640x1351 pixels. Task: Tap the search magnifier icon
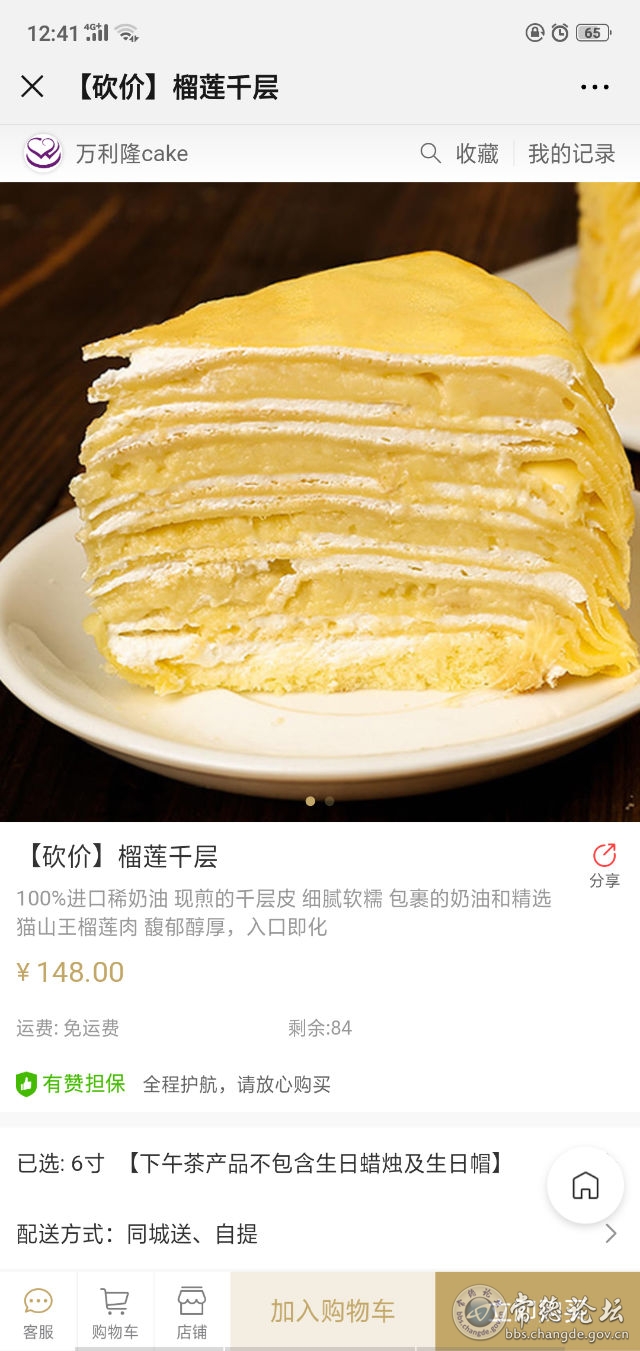pos(430,153)
